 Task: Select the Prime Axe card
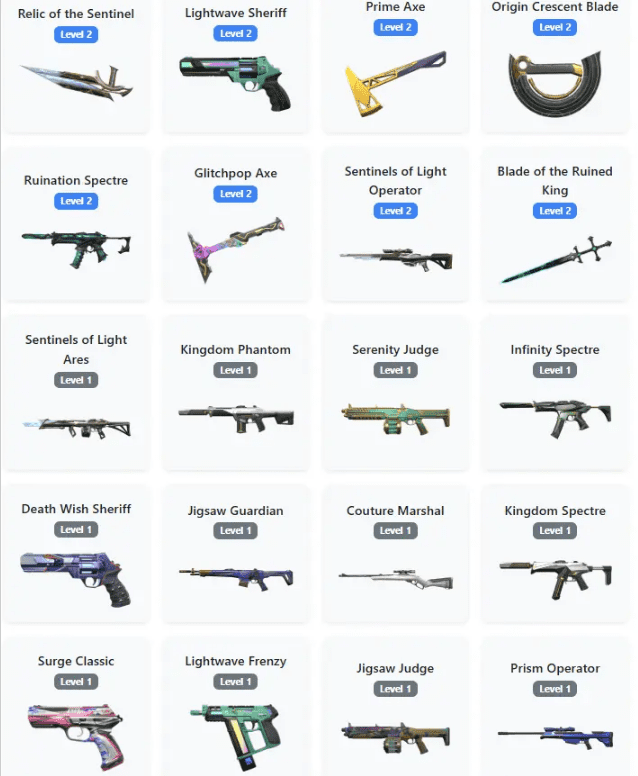coord(395,70)
